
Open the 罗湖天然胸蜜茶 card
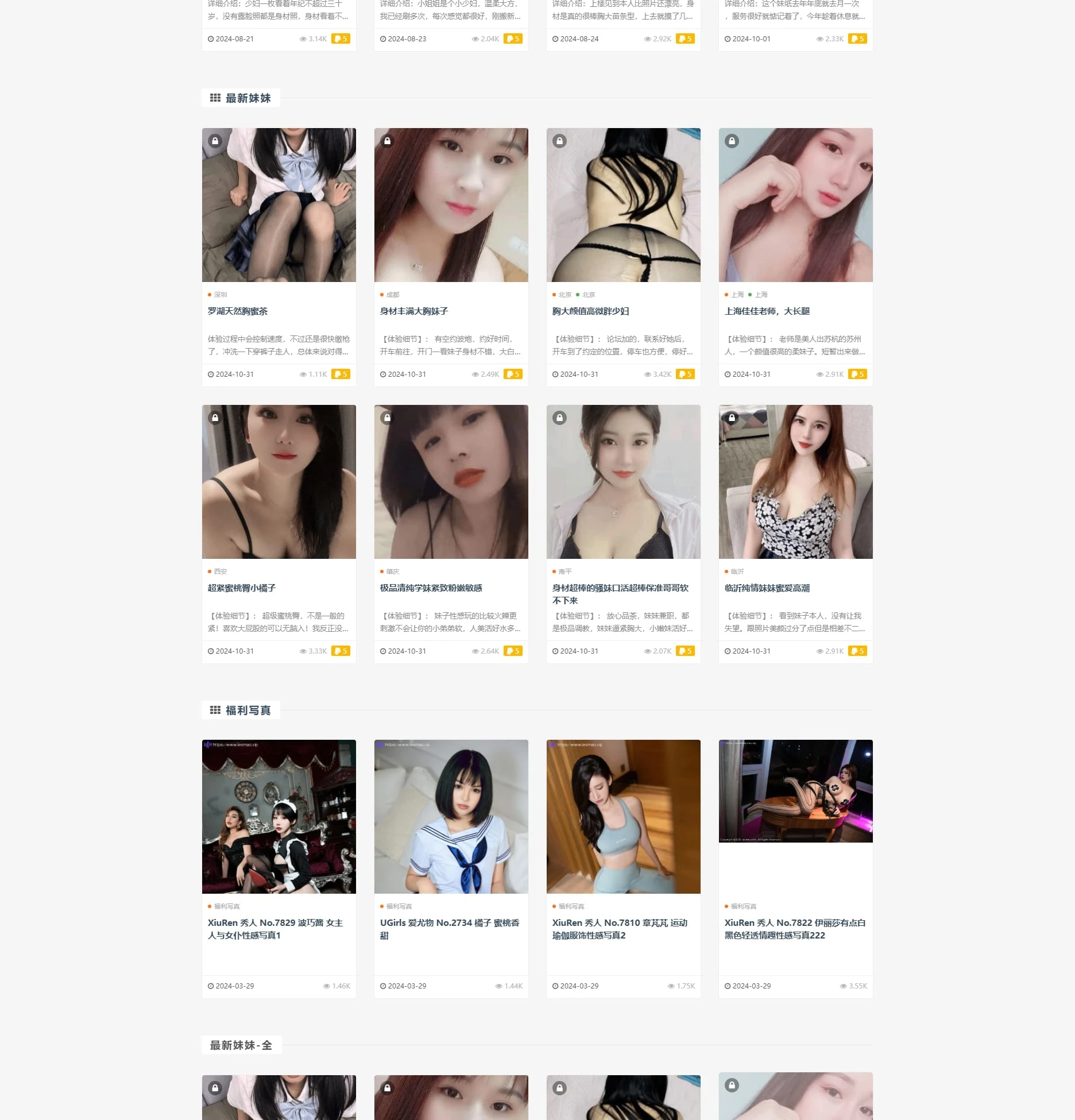point(238,311)
